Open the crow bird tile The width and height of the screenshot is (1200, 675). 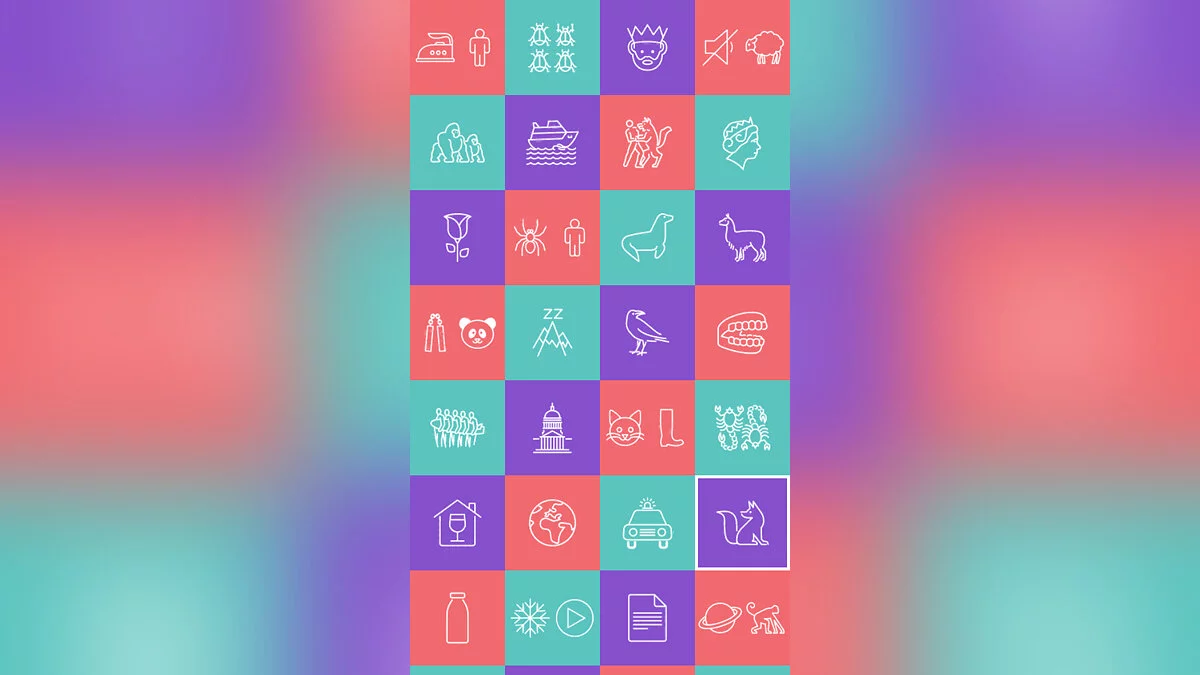[647, 332]
